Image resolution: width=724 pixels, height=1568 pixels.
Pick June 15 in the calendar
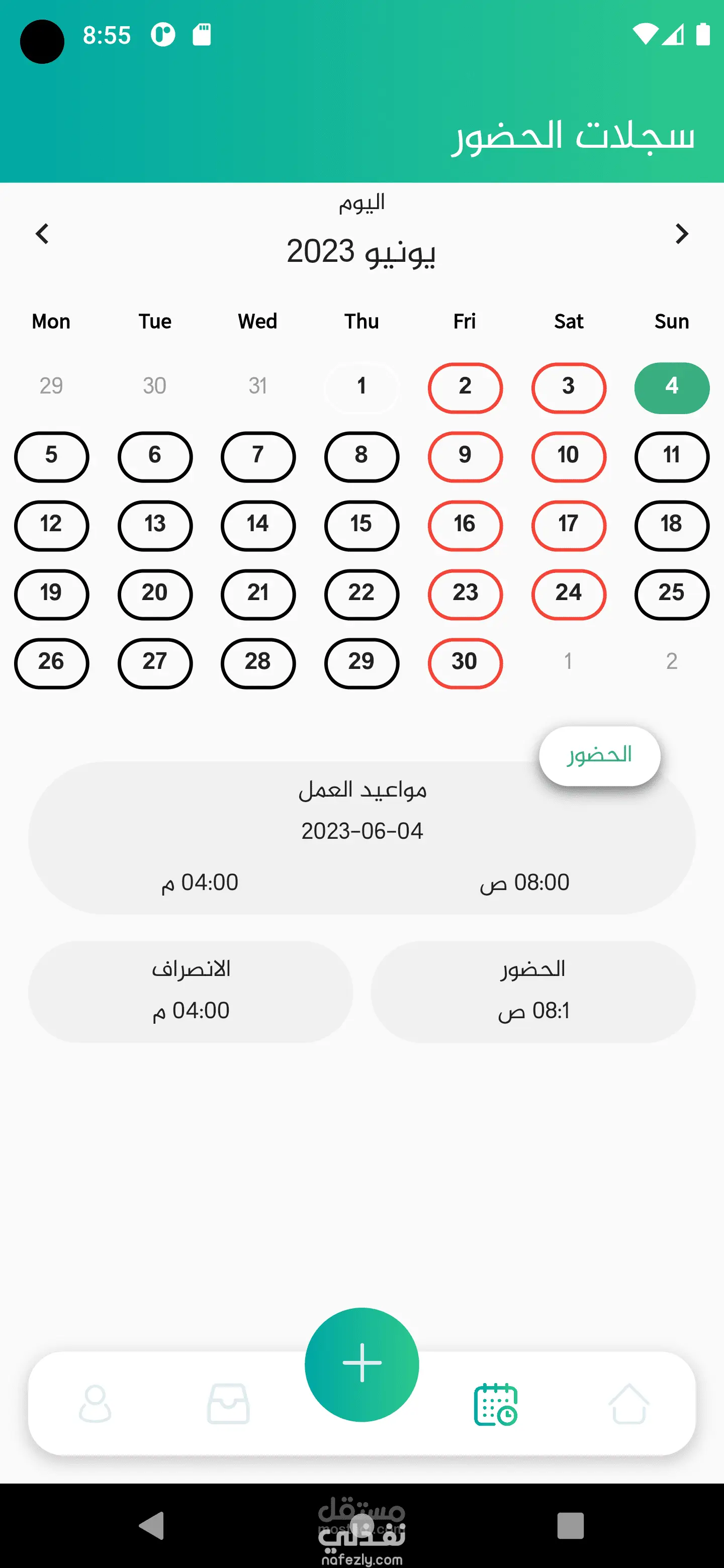[x=361, y=525]
